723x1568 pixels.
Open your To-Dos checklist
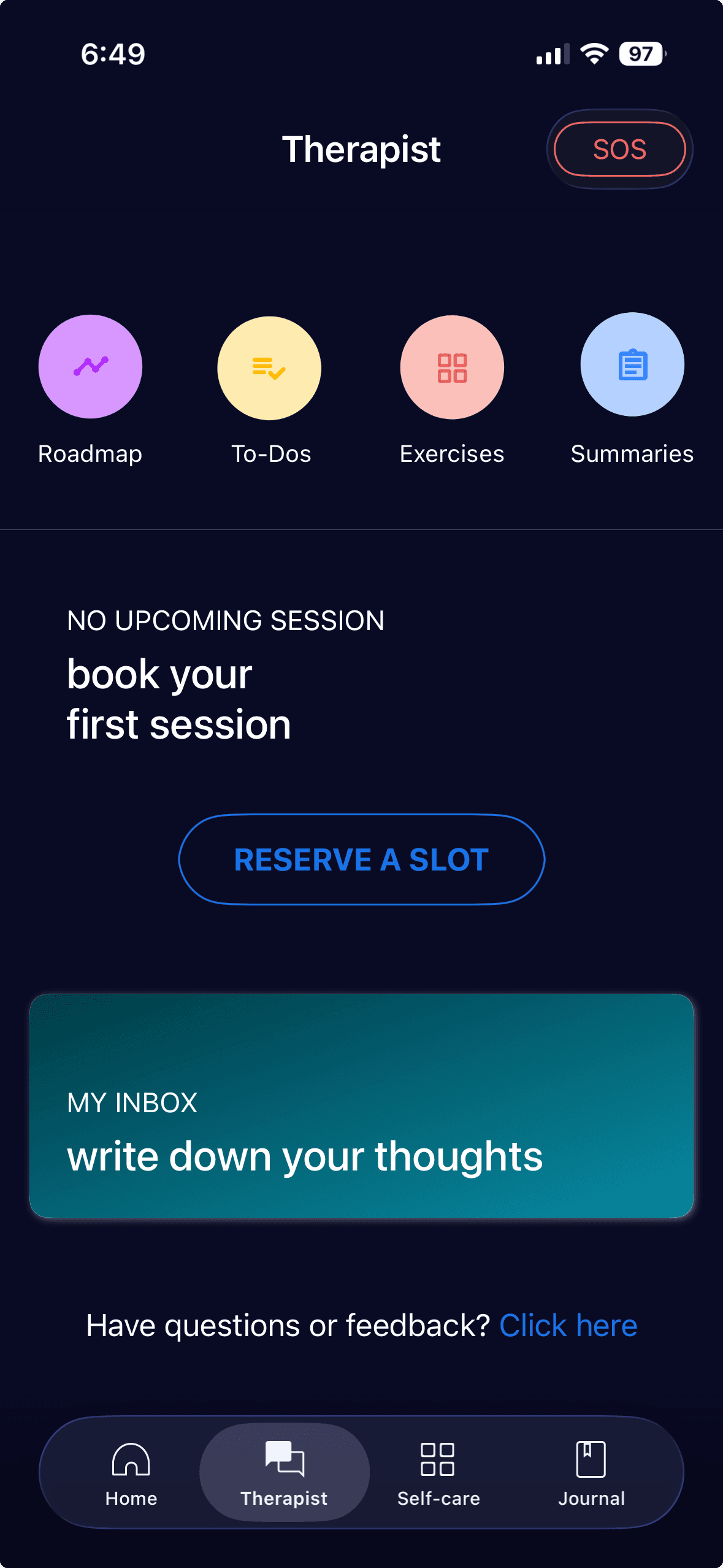point(270,366)
